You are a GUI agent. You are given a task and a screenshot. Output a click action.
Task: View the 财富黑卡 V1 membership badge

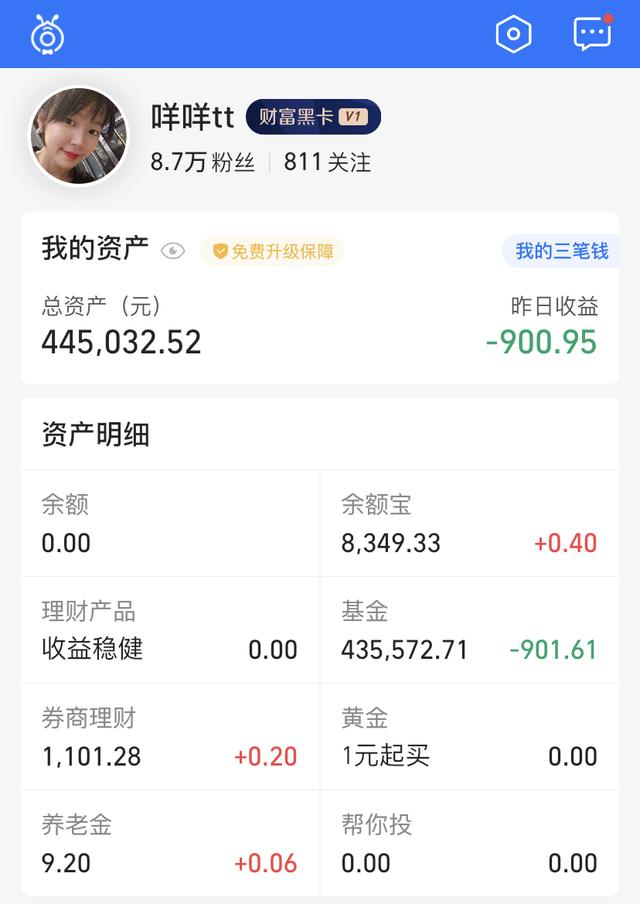[313, 117]
